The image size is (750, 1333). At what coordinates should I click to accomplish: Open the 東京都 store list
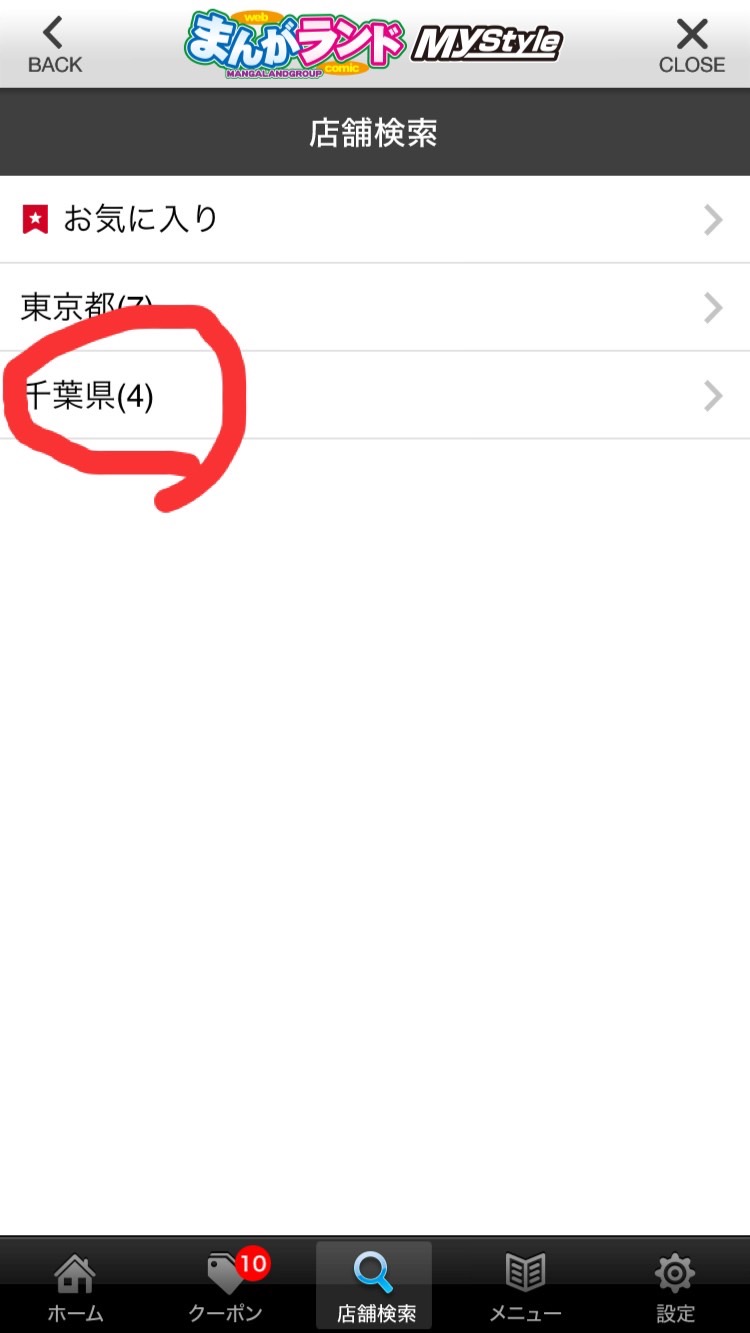[375, 307]
